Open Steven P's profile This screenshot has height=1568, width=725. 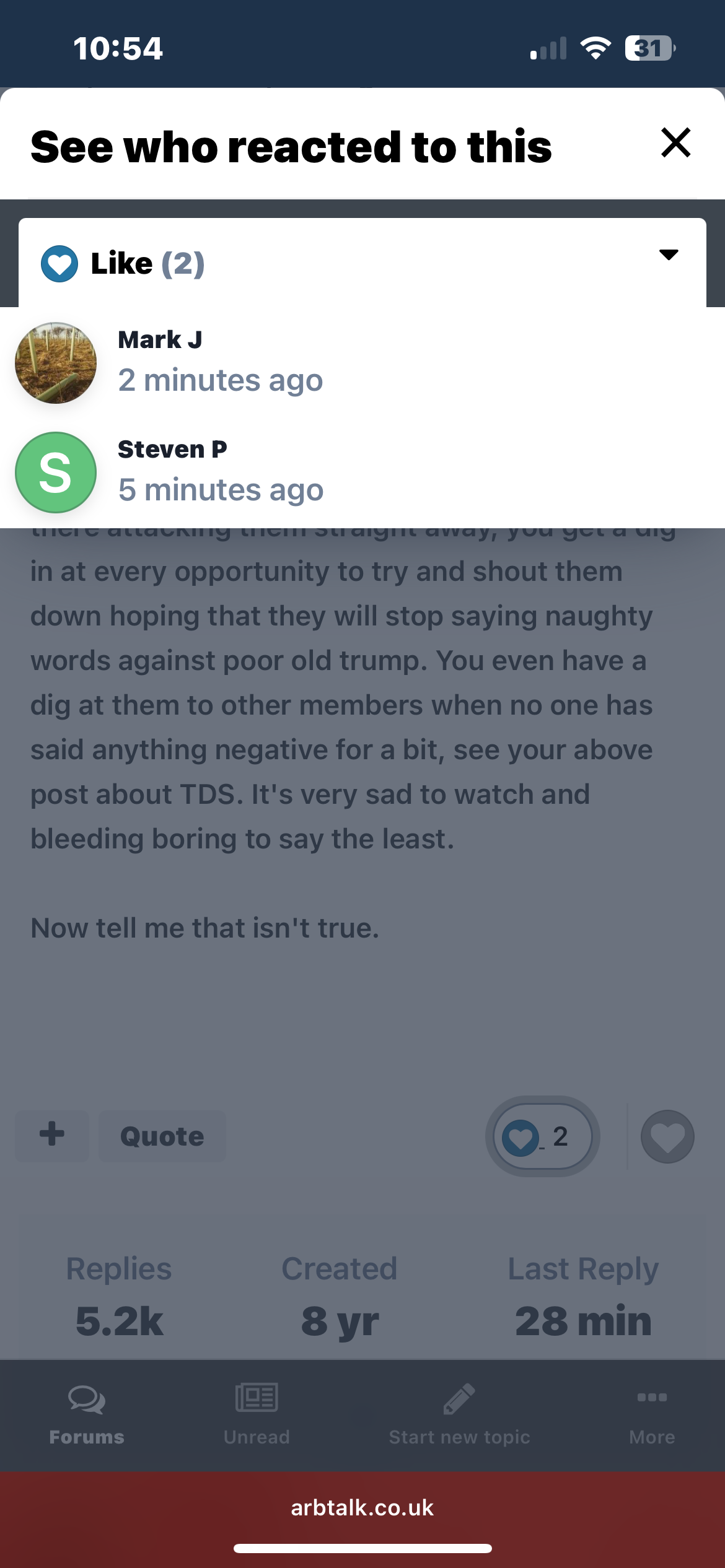click(x=172, y=449)
